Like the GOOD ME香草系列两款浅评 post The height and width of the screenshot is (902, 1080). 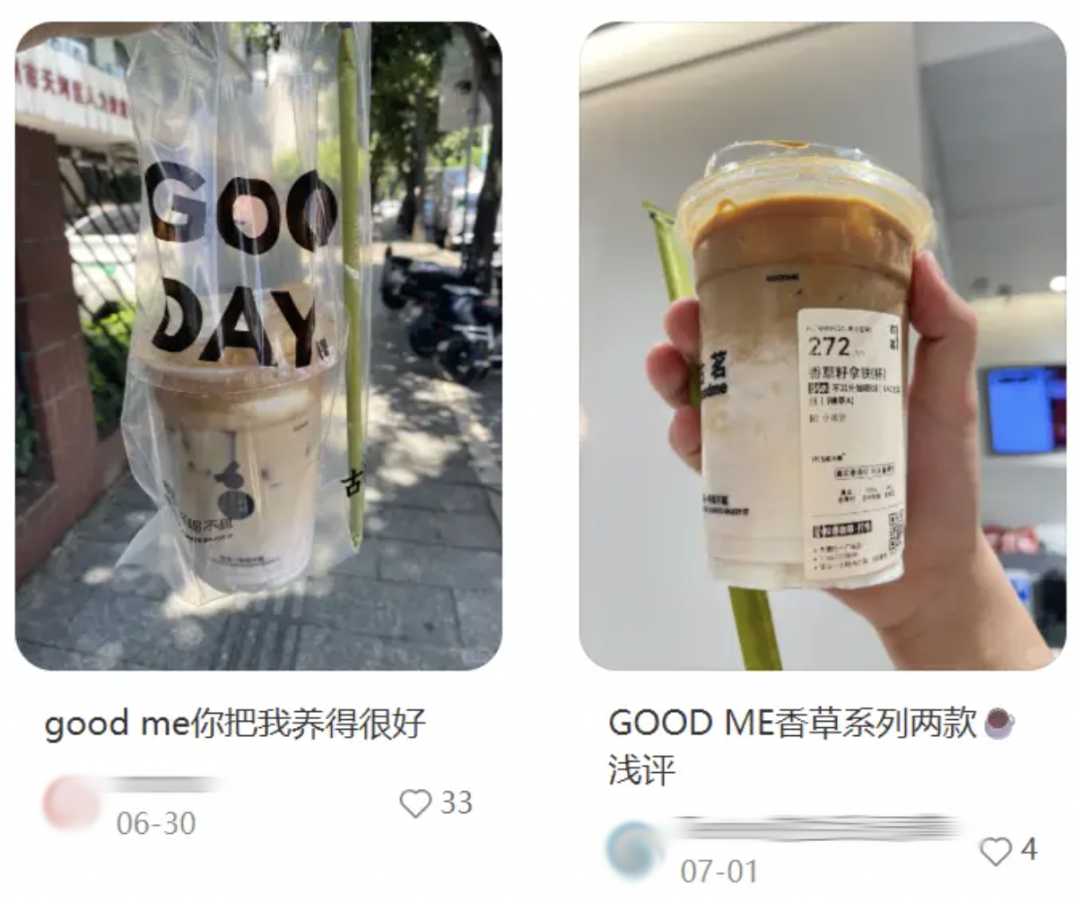pos(995,851)
